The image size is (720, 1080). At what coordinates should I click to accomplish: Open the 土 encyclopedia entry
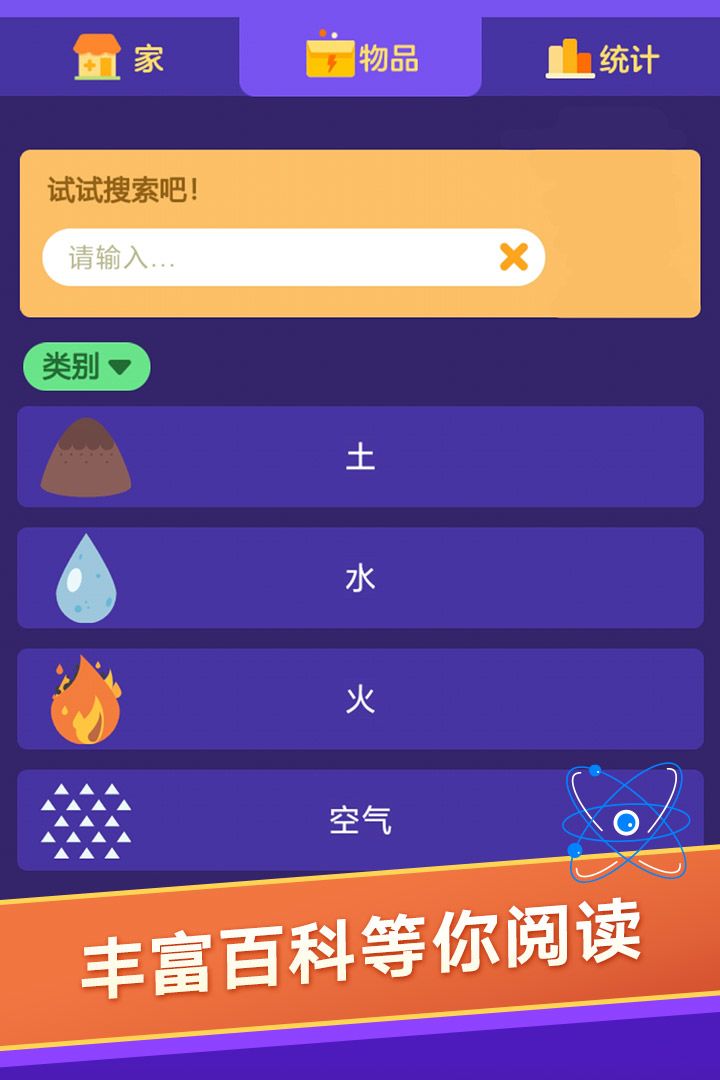pyautogui.click(x=360, y=456)
